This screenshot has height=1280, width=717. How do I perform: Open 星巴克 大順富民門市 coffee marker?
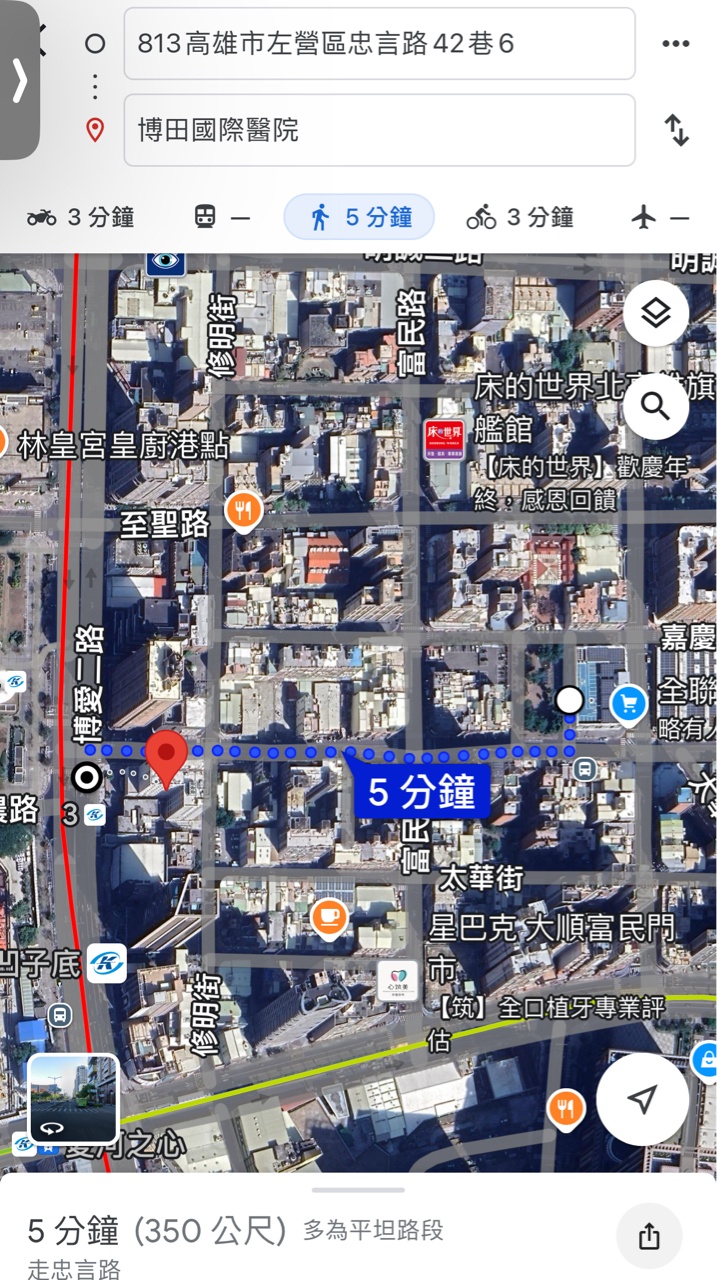coord(328,916)
